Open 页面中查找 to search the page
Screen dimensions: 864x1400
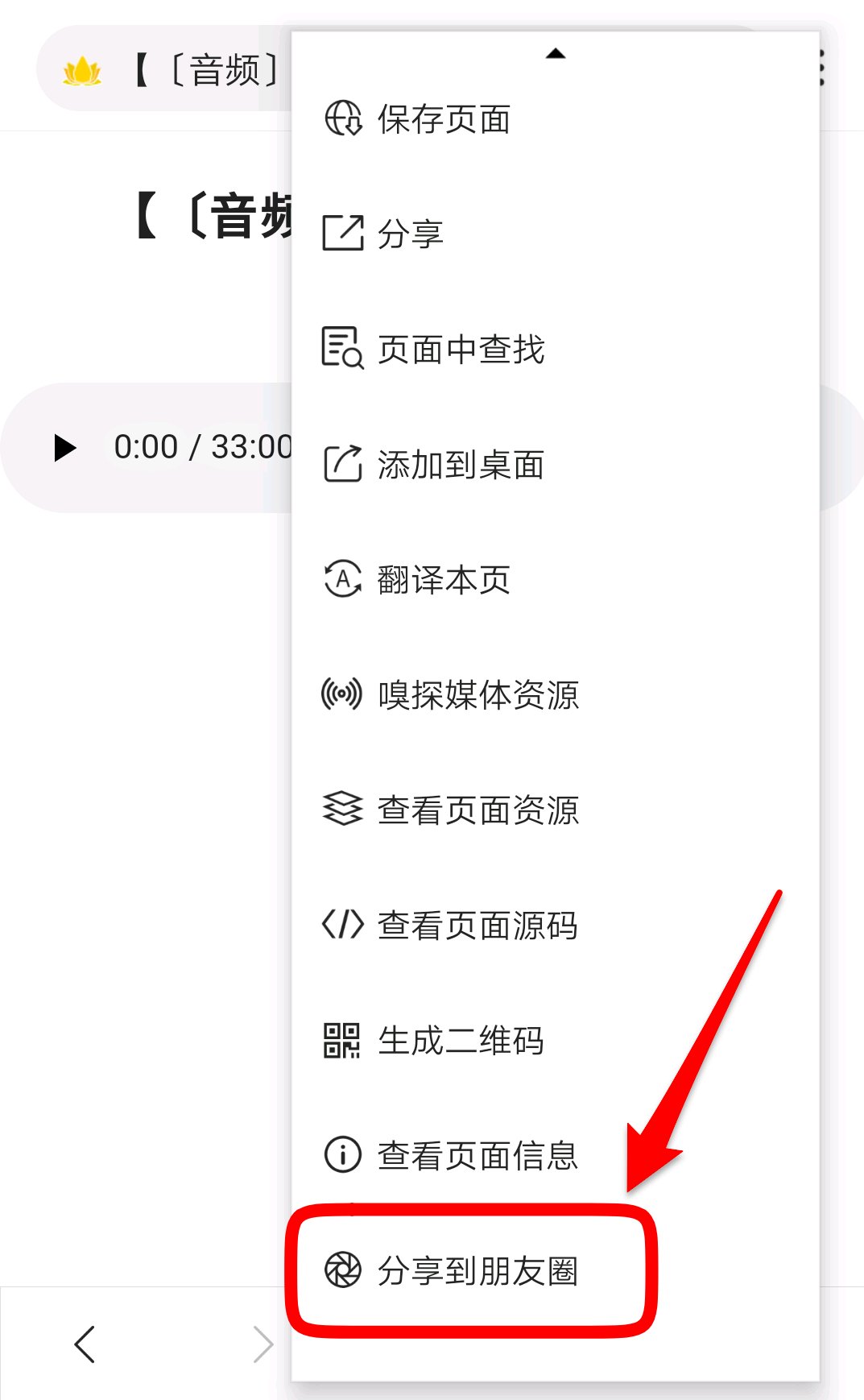(556, 350)
